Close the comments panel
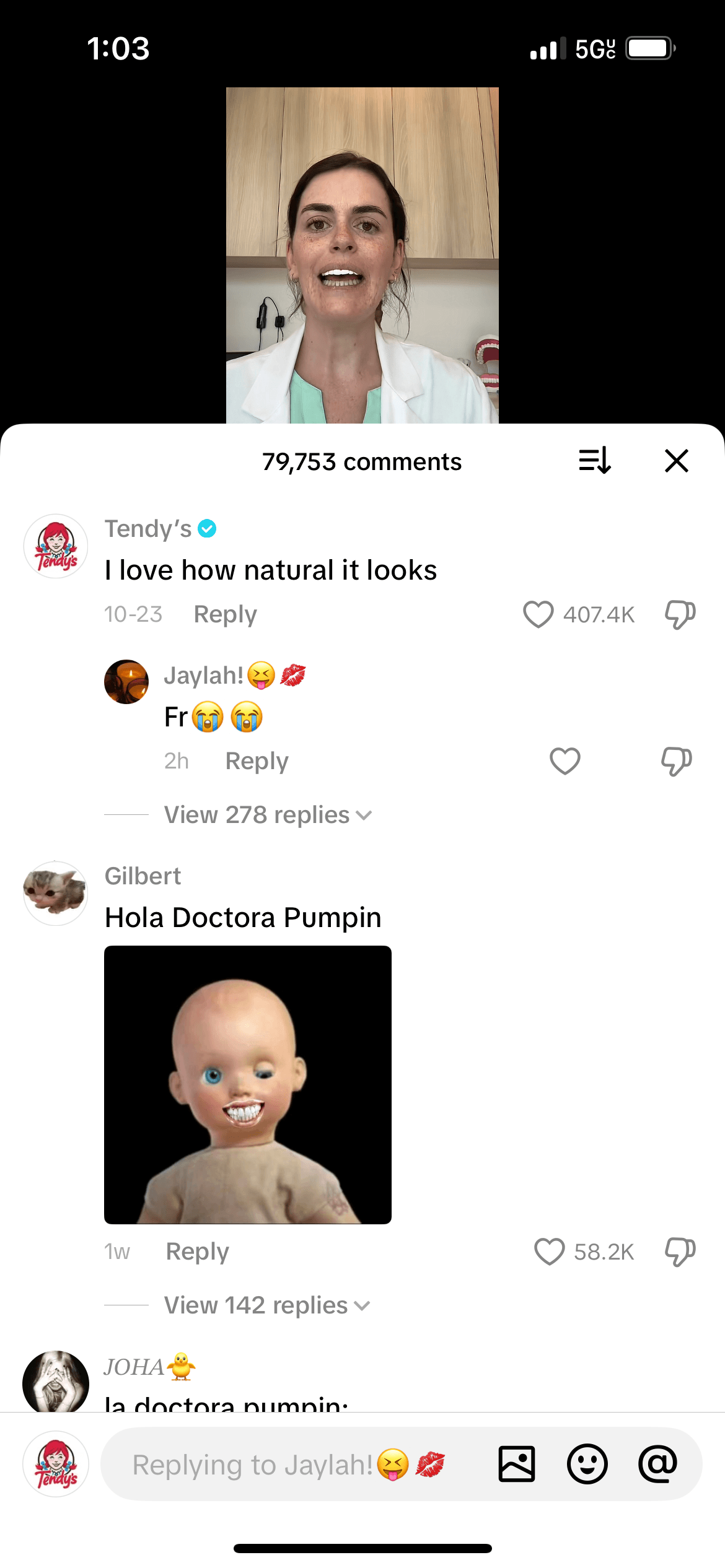This screenshot has width=725, height=1568. 676,461
